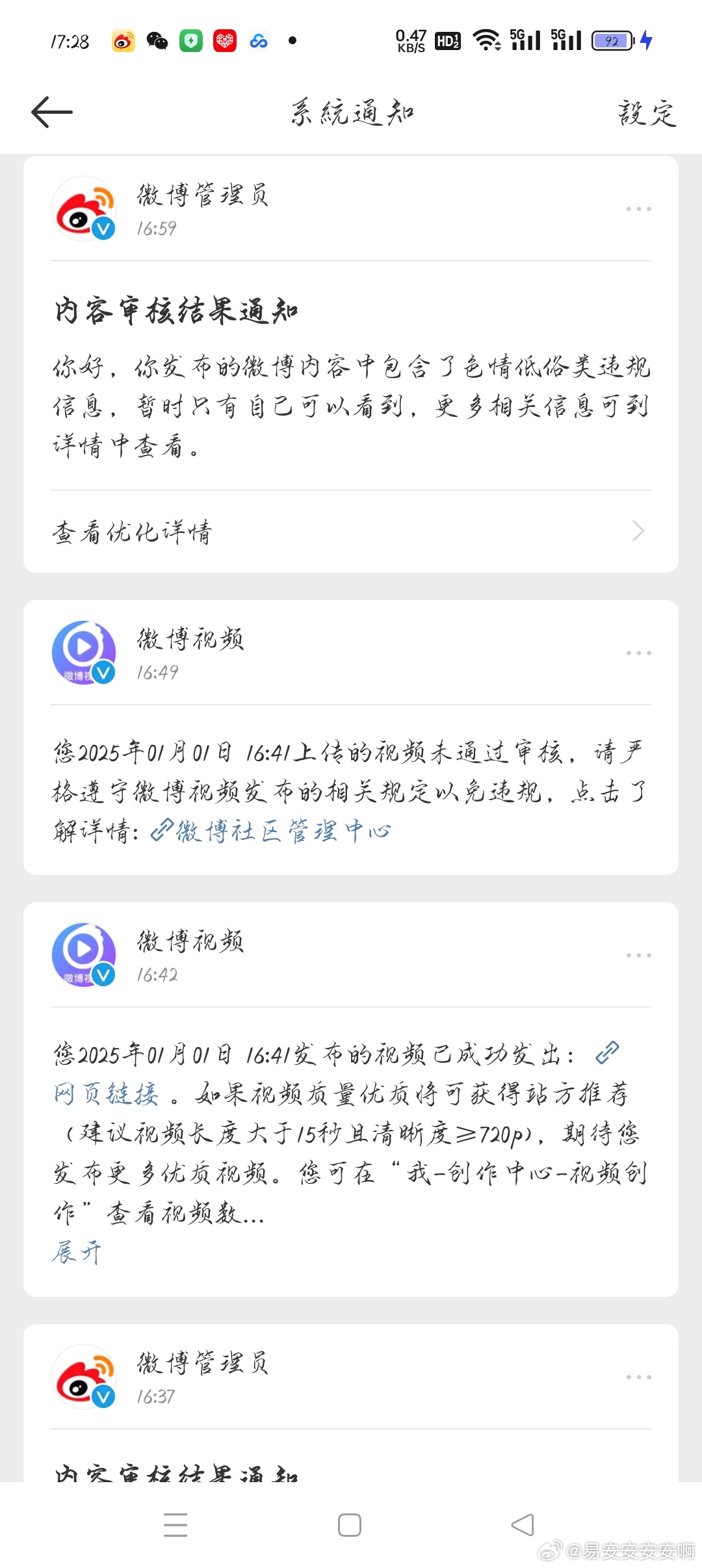The width and height of the screenshot is (702, 1568).
Task: Open more options on the 16:59 微博管理员 notice
Action: (x=638, y=209)
